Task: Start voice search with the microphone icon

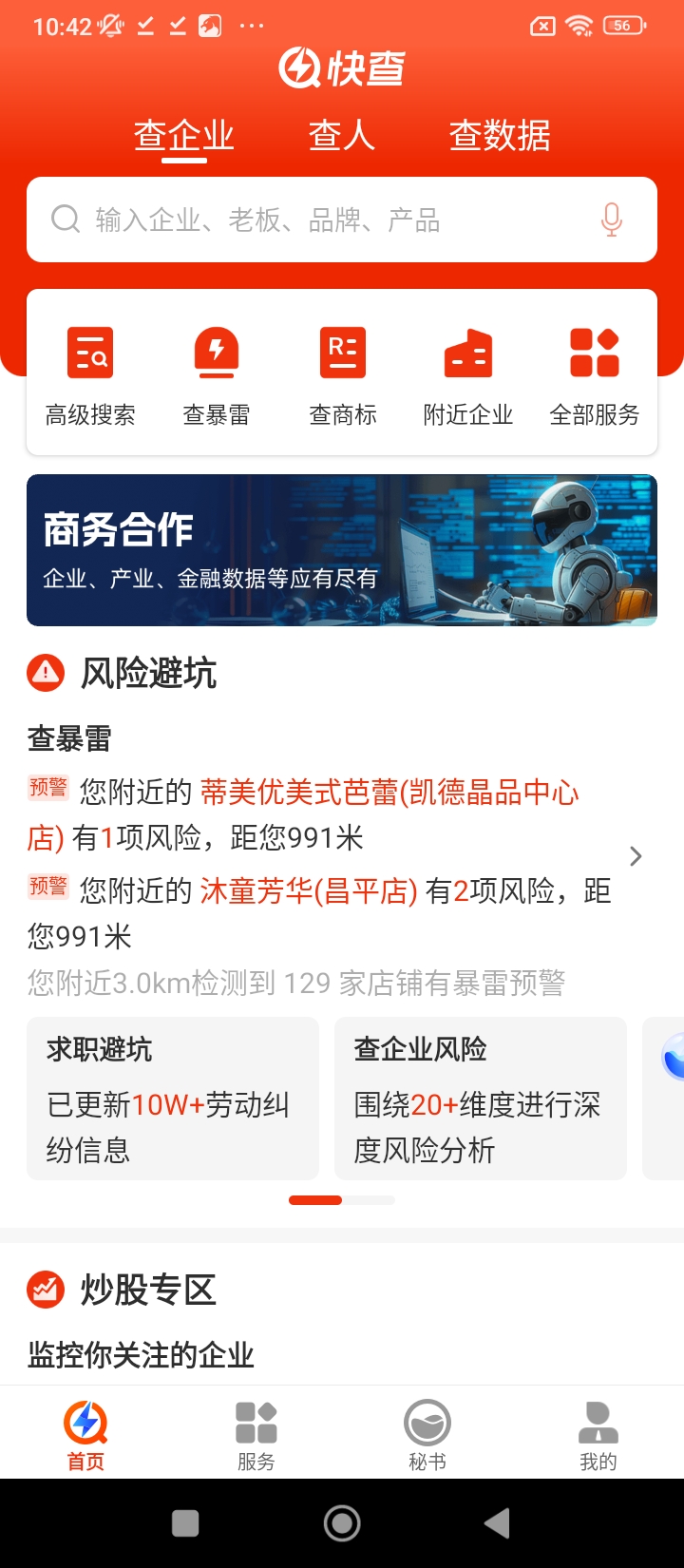Action: coord(612,220)
